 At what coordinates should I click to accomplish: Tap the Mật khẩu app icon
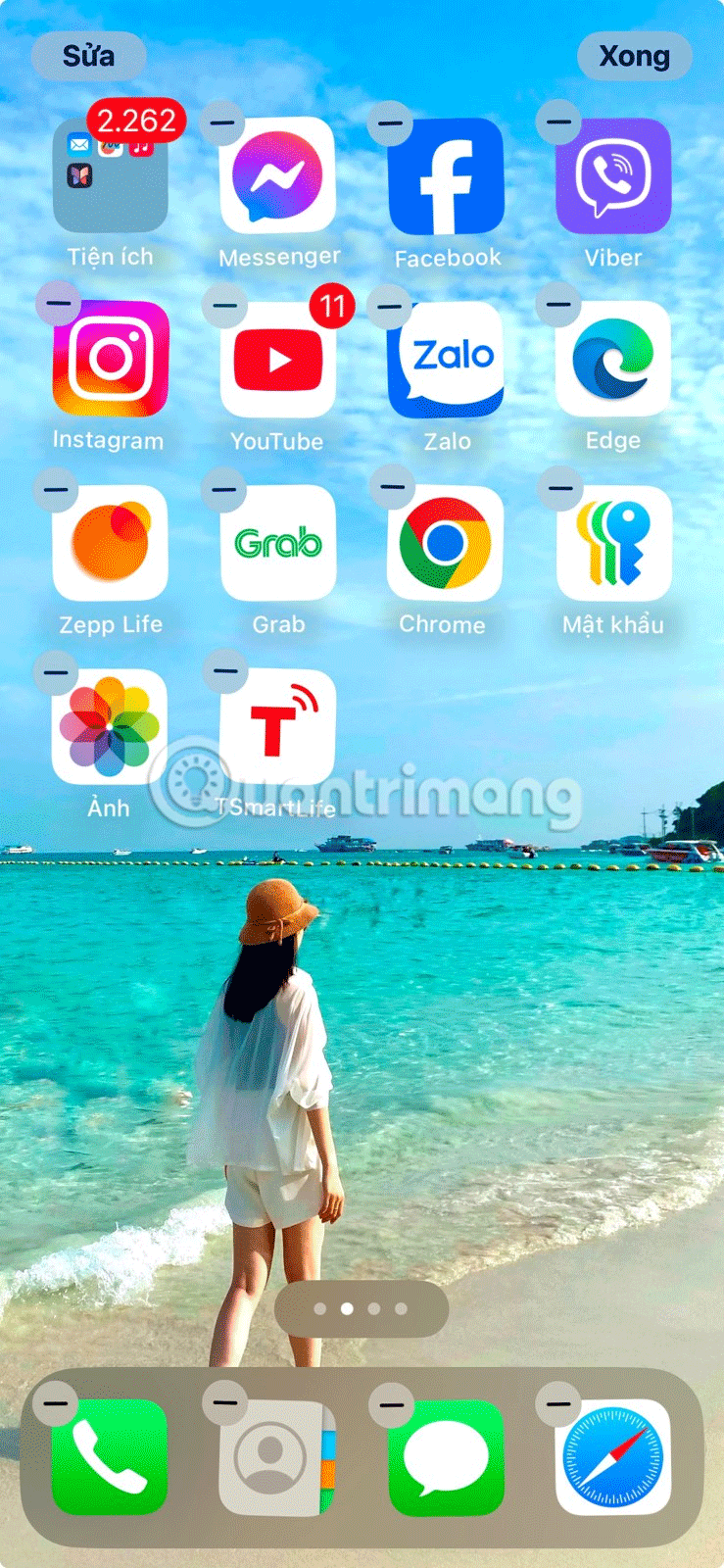click(x=613, y=543)
